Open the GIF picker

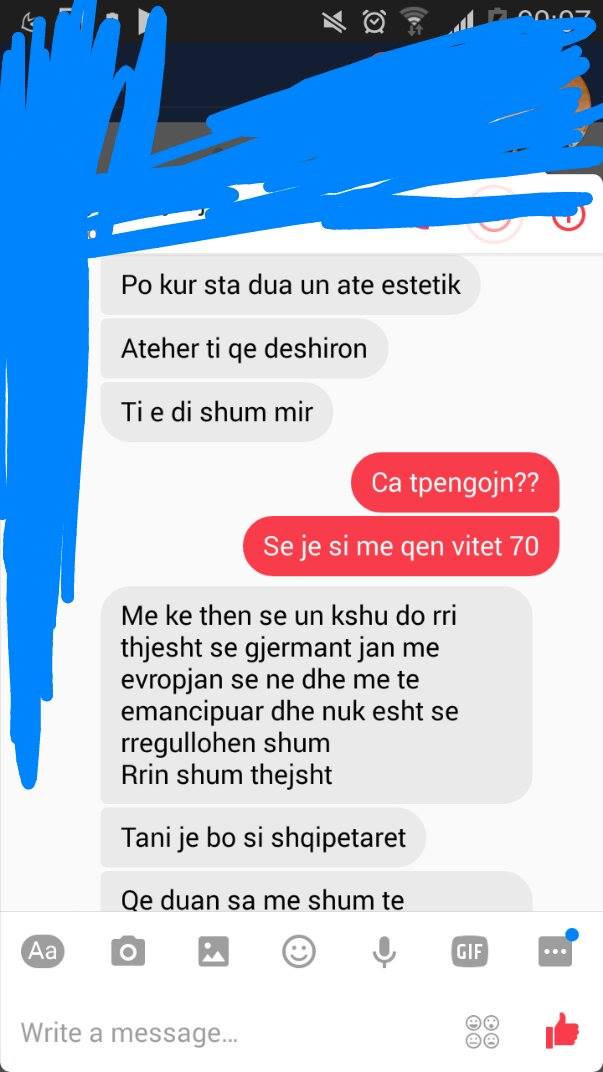pos(469,951)
